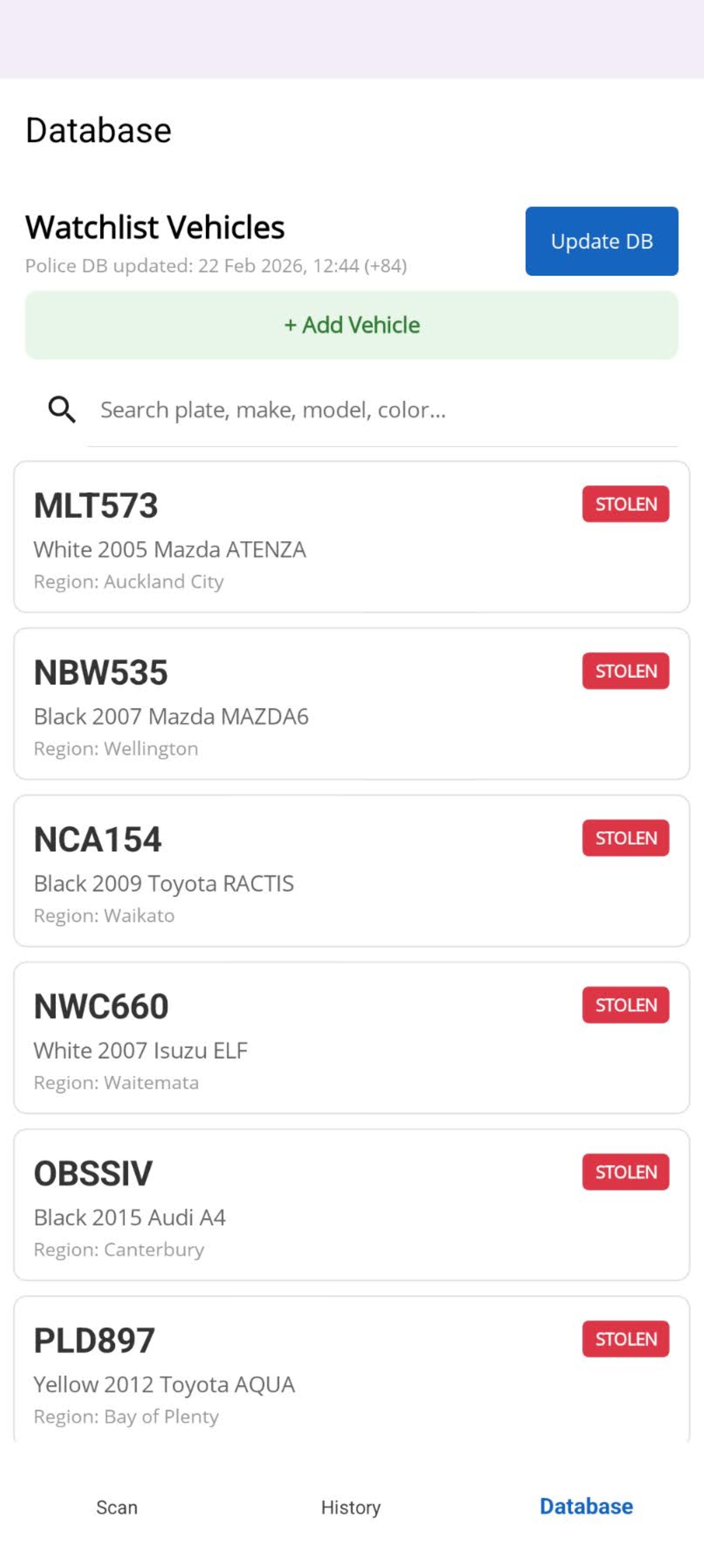Open the MLT573 Mazda ATENZA entry
The height and width of the screenshot is (1568, 704).
click(352, 535)
